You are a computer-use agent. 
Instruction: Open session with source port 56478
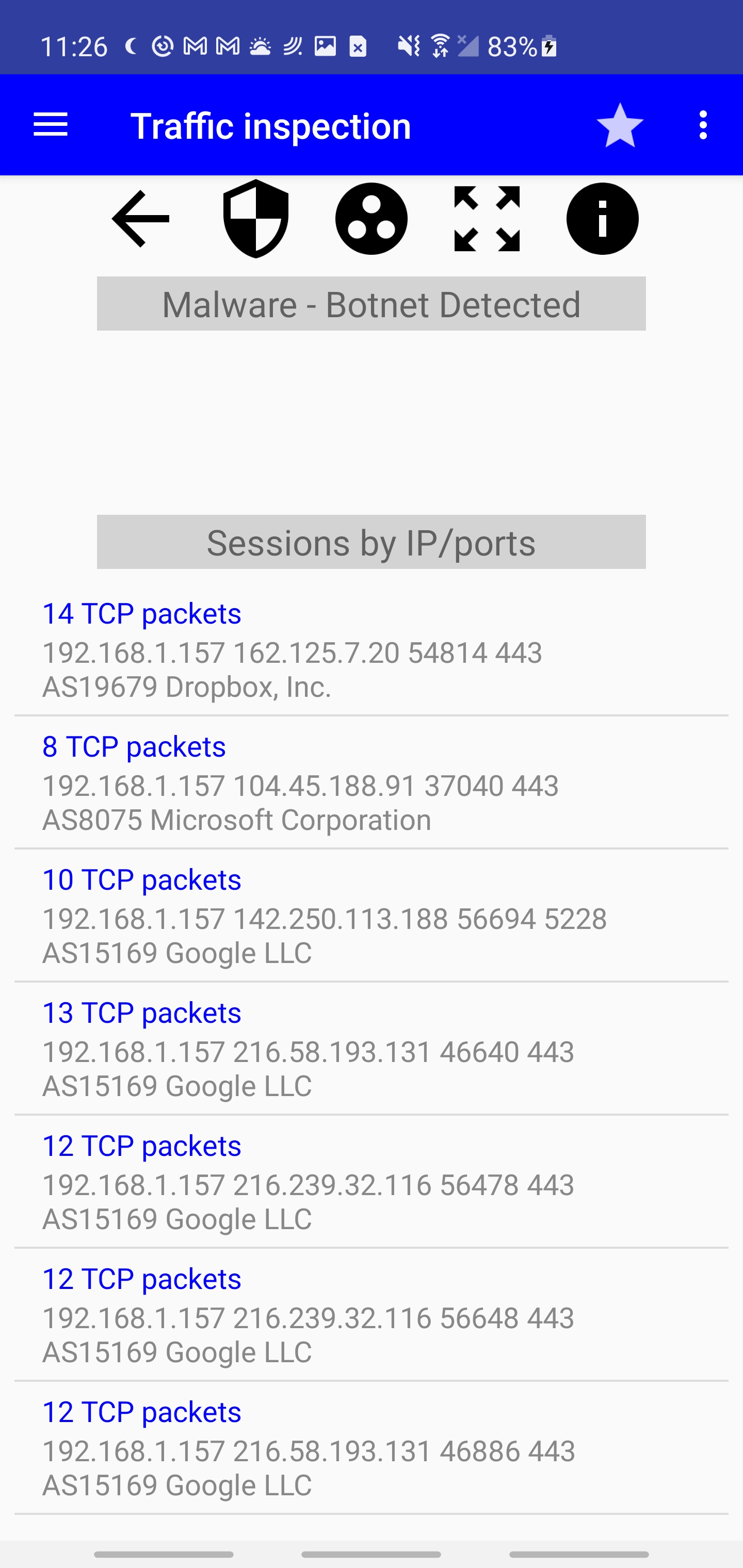372,1182
